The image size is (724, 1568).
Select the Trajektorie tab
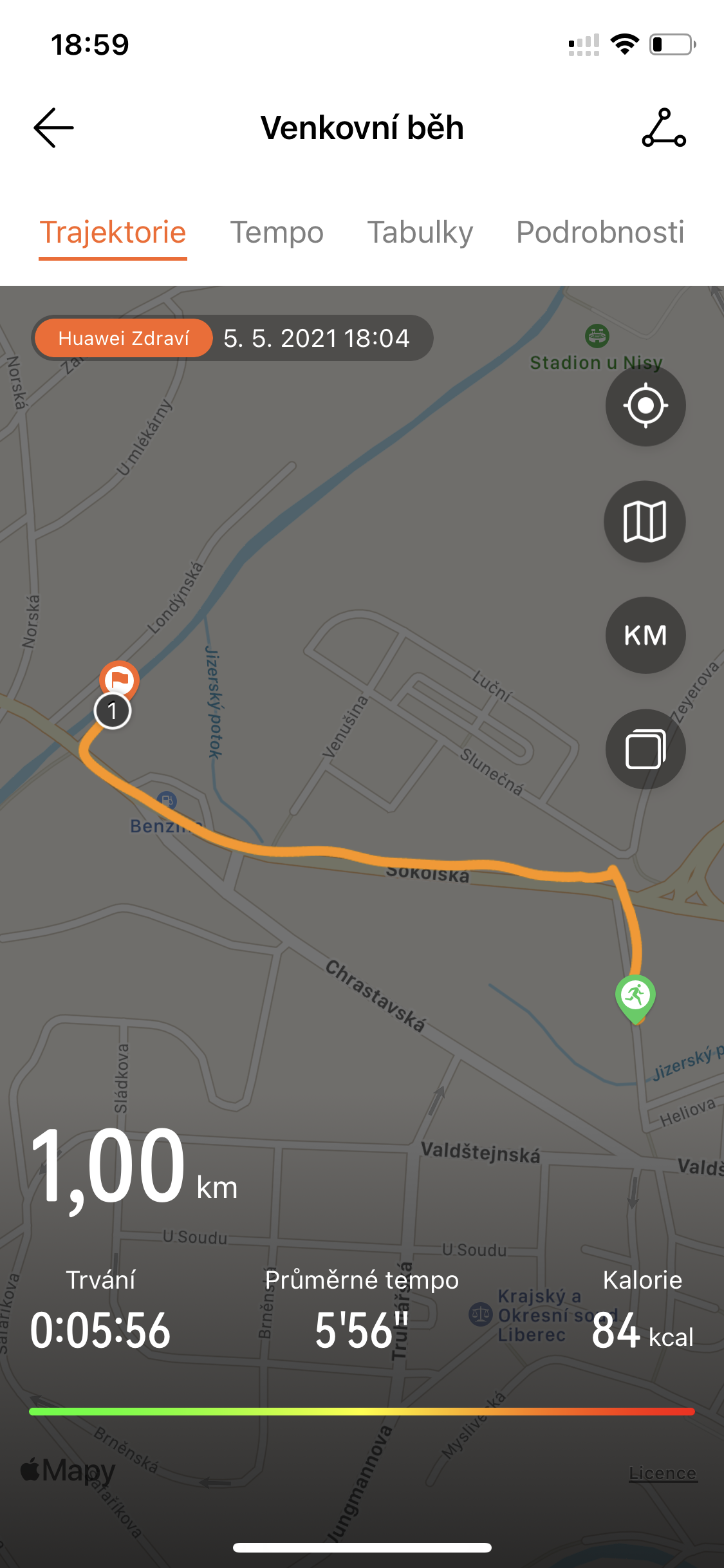(113, 232)
